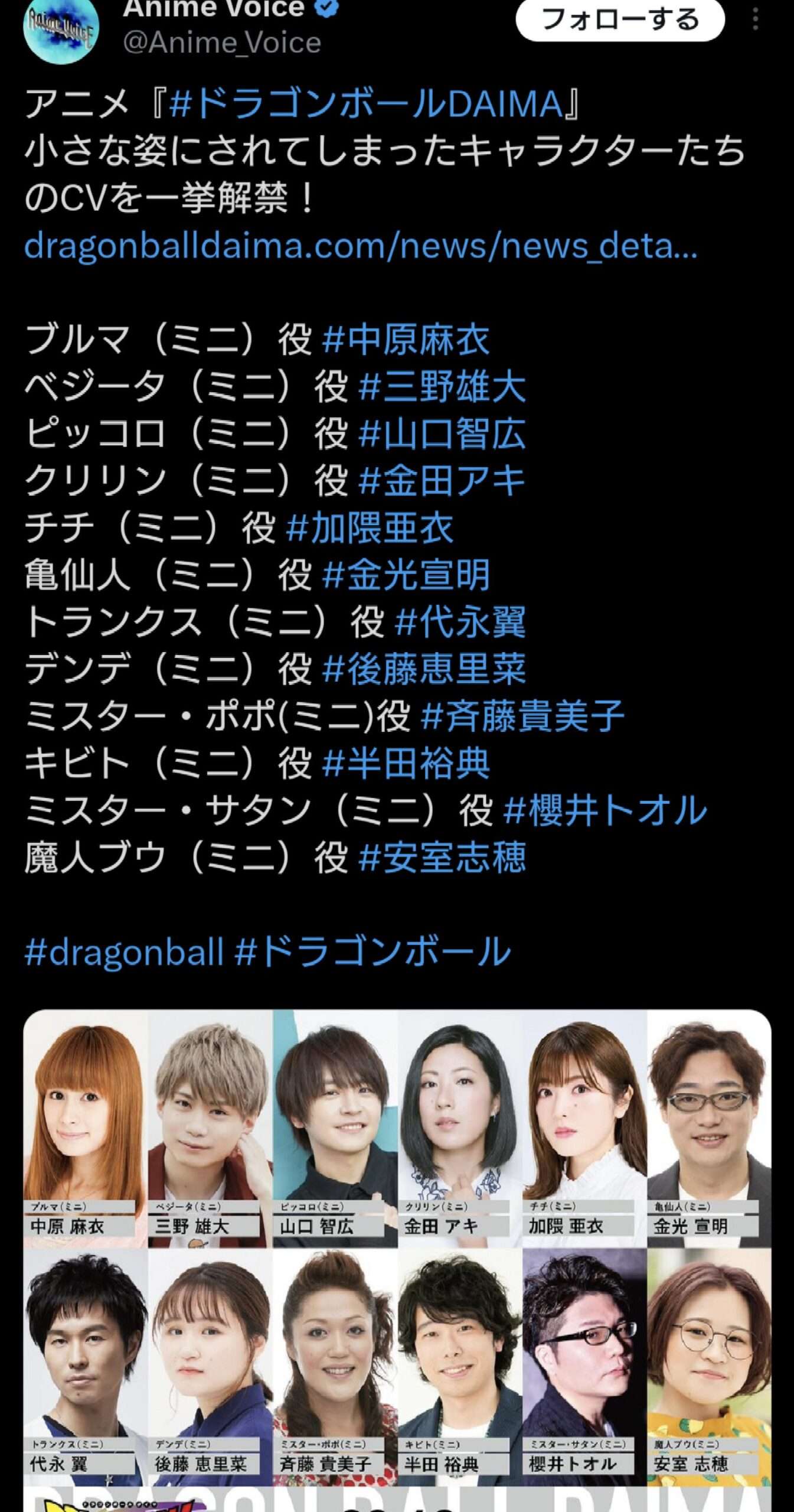
Task: Open hashtag #加隈亜衣
Action: click(x=370, y=527)
